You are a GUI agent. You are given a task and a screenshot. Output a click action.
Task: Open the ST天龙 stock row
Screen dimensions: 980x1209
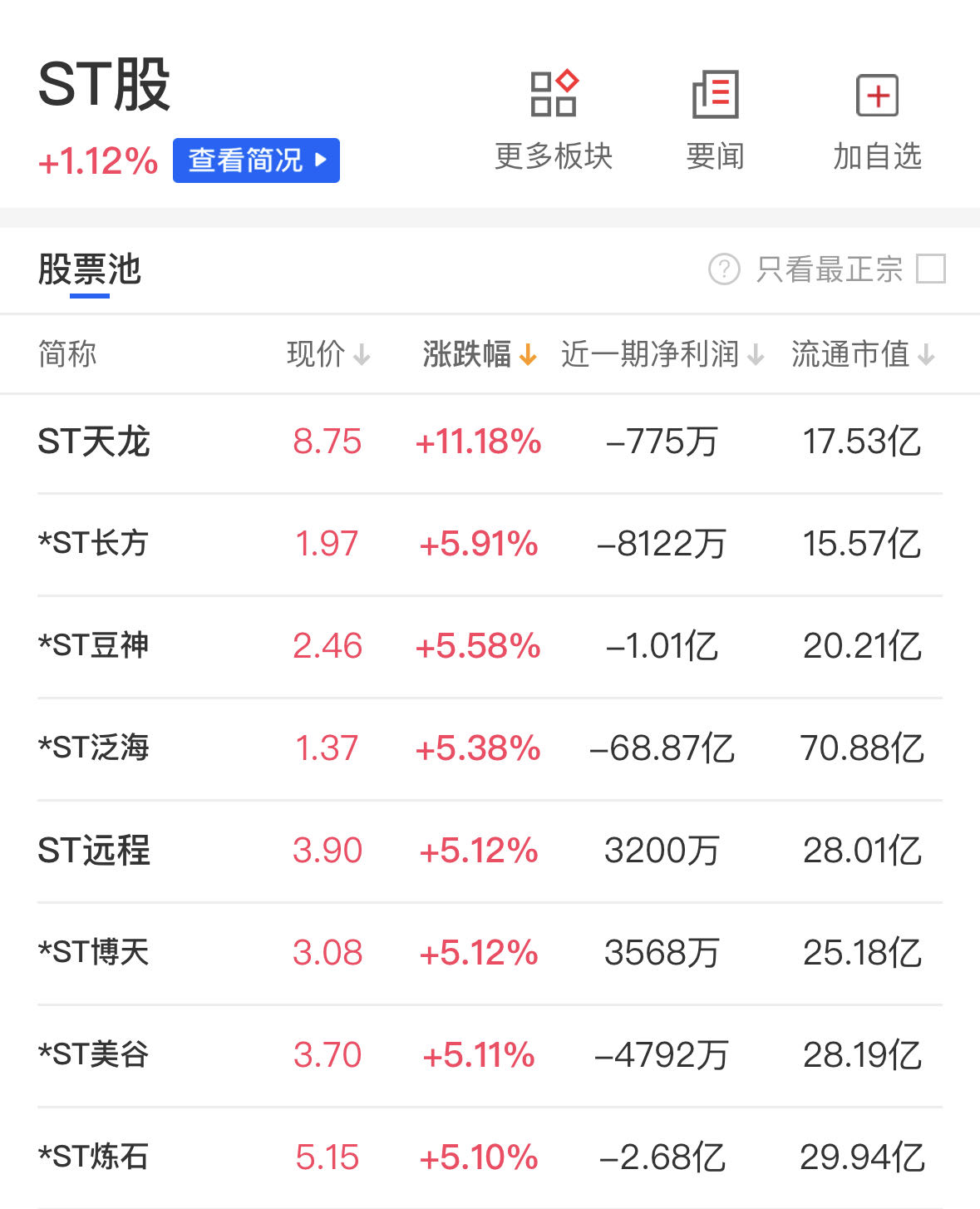[94, 442]
